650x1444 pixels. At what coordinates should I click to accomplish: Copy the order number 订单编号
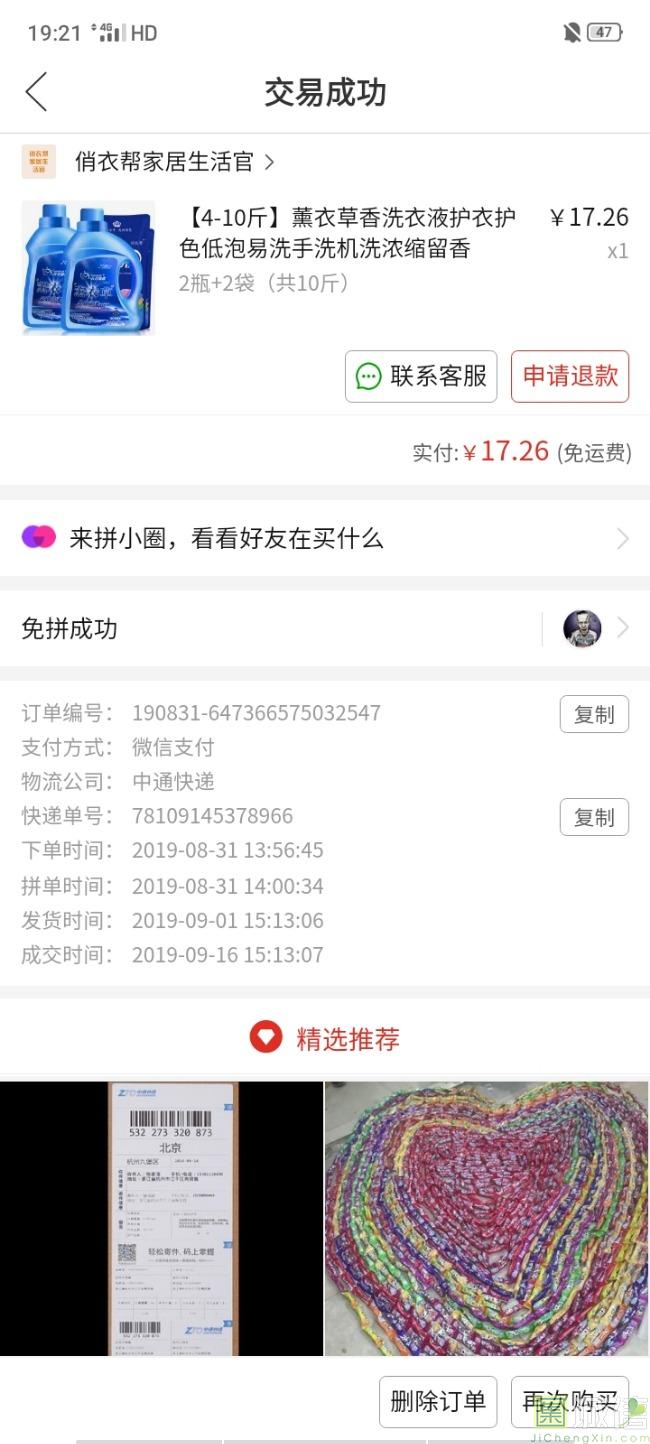point(594,714)
